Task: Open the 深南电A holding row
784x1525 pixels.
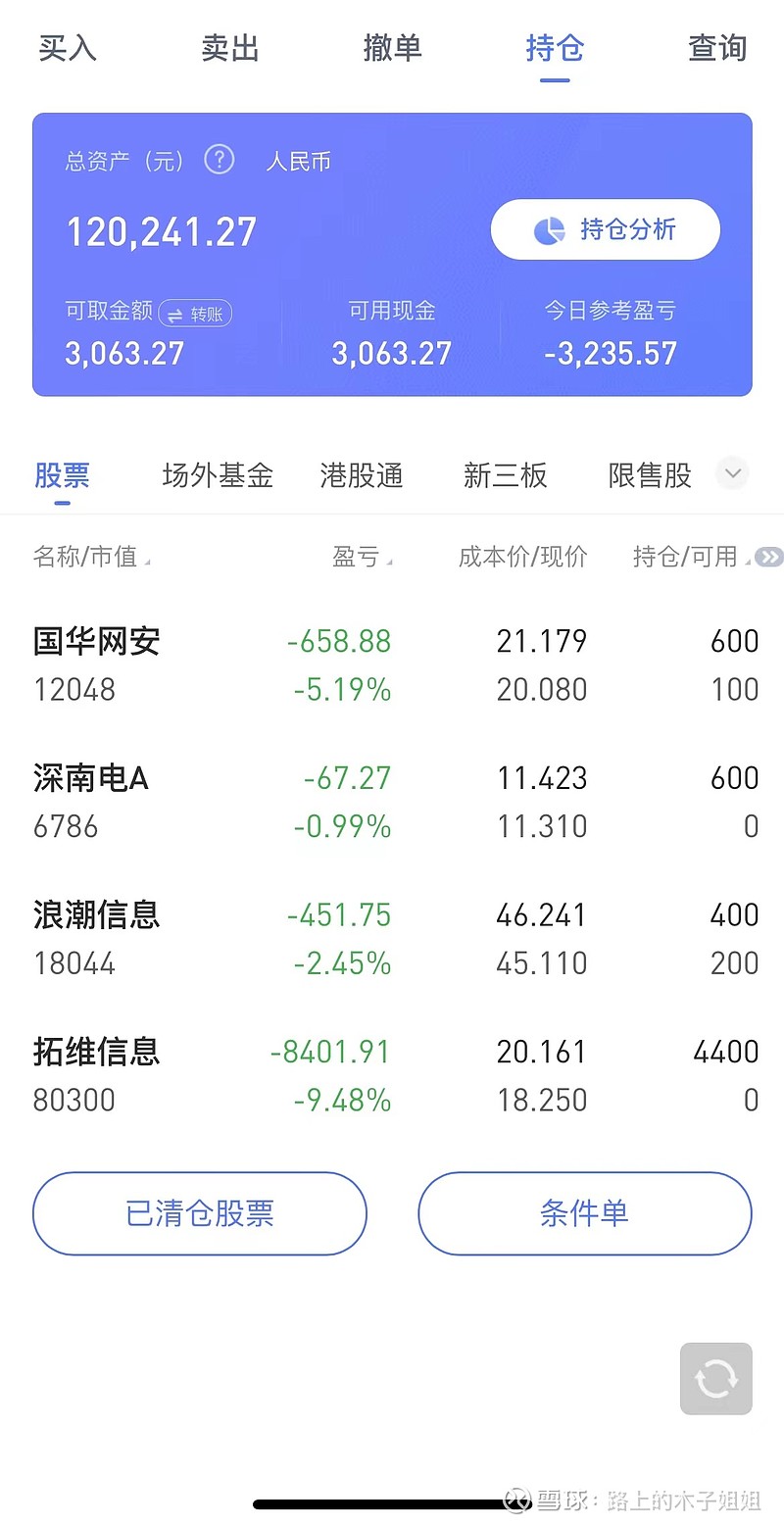Action: [392, 802]
